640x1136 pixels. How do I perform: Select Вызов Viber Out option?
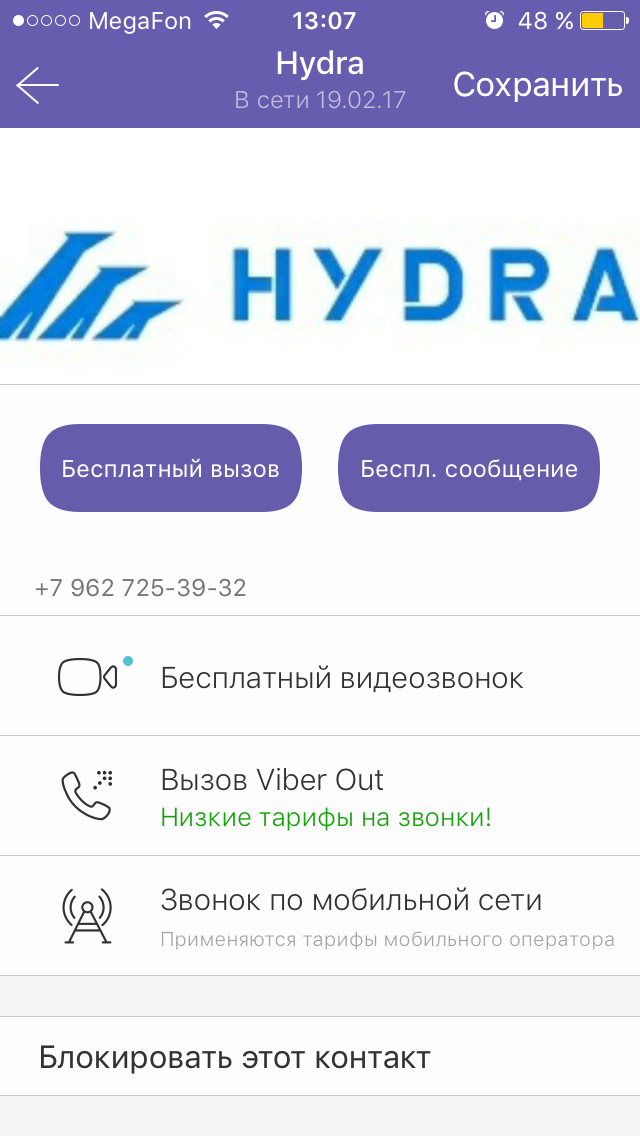320,795
